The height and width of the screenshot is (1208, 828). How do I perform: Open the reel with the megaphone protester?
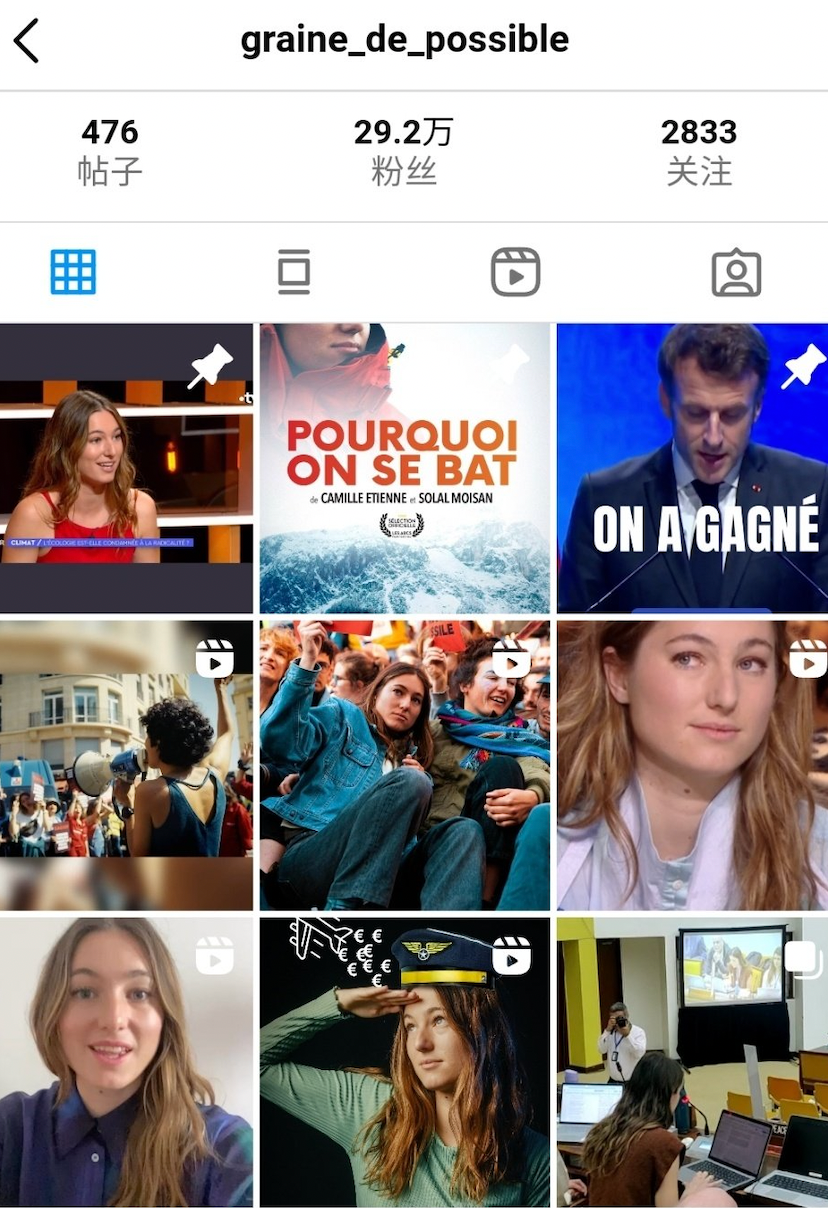click(126, 765)
